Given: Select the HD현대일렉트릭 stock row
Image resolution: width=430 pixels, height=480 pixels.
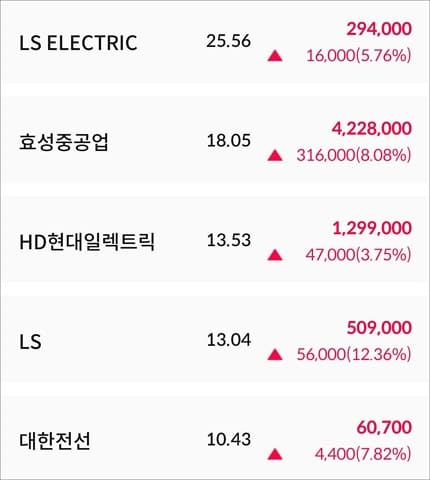Looking at the screenshot, I should coord(215,239).
